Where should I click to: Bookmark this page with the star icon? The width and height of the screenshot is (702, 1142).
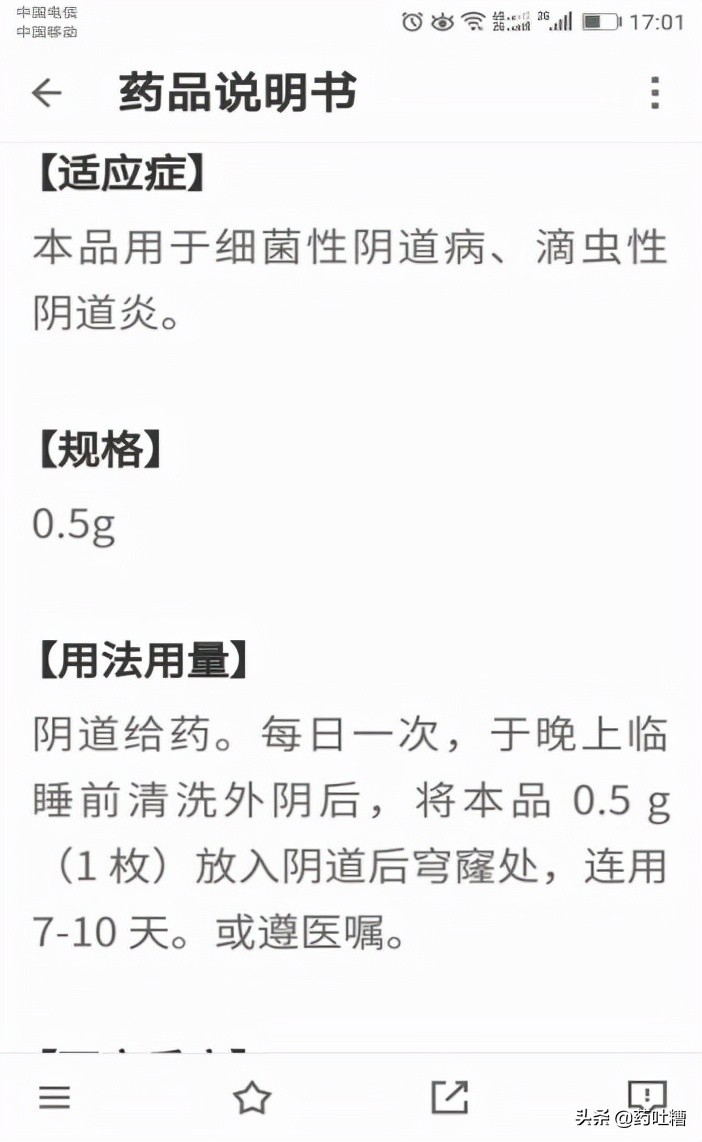click(252, 1098)
